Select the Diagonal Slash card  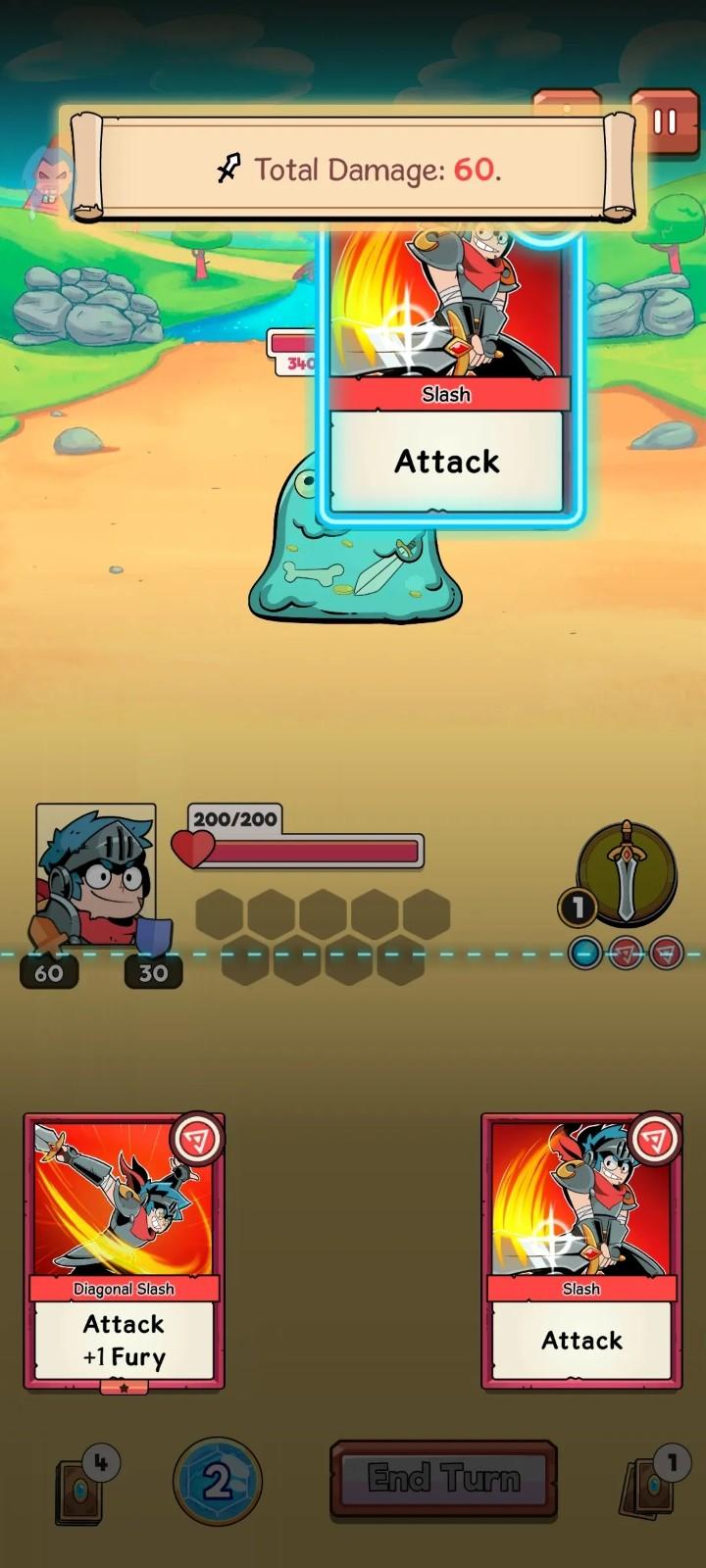(x=124, y=1249)
